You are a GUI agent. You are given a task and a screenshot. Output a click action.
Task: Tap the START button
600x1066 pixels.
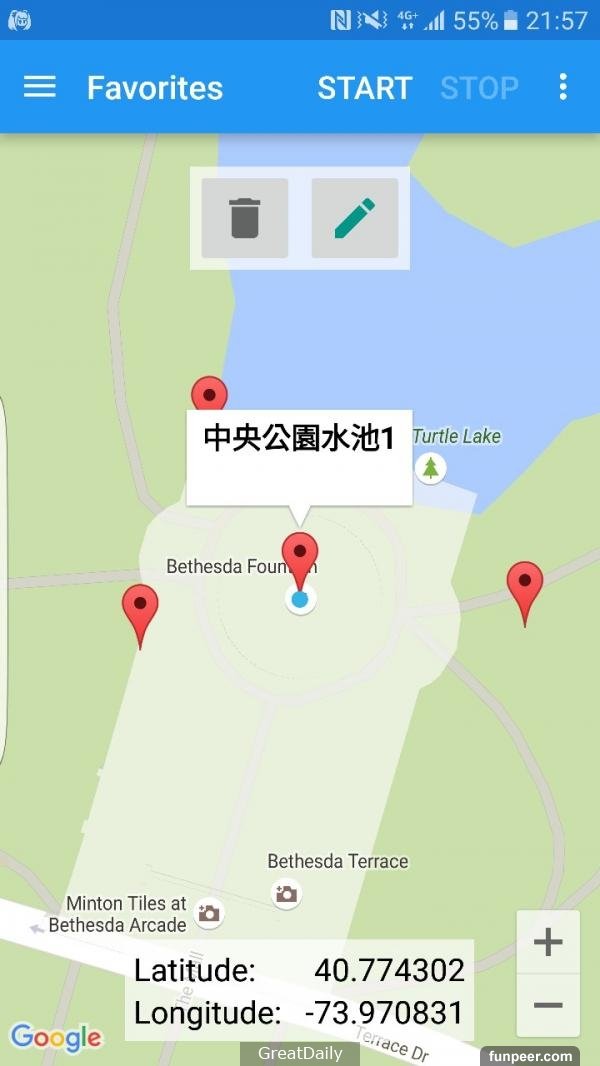point(364,88)
